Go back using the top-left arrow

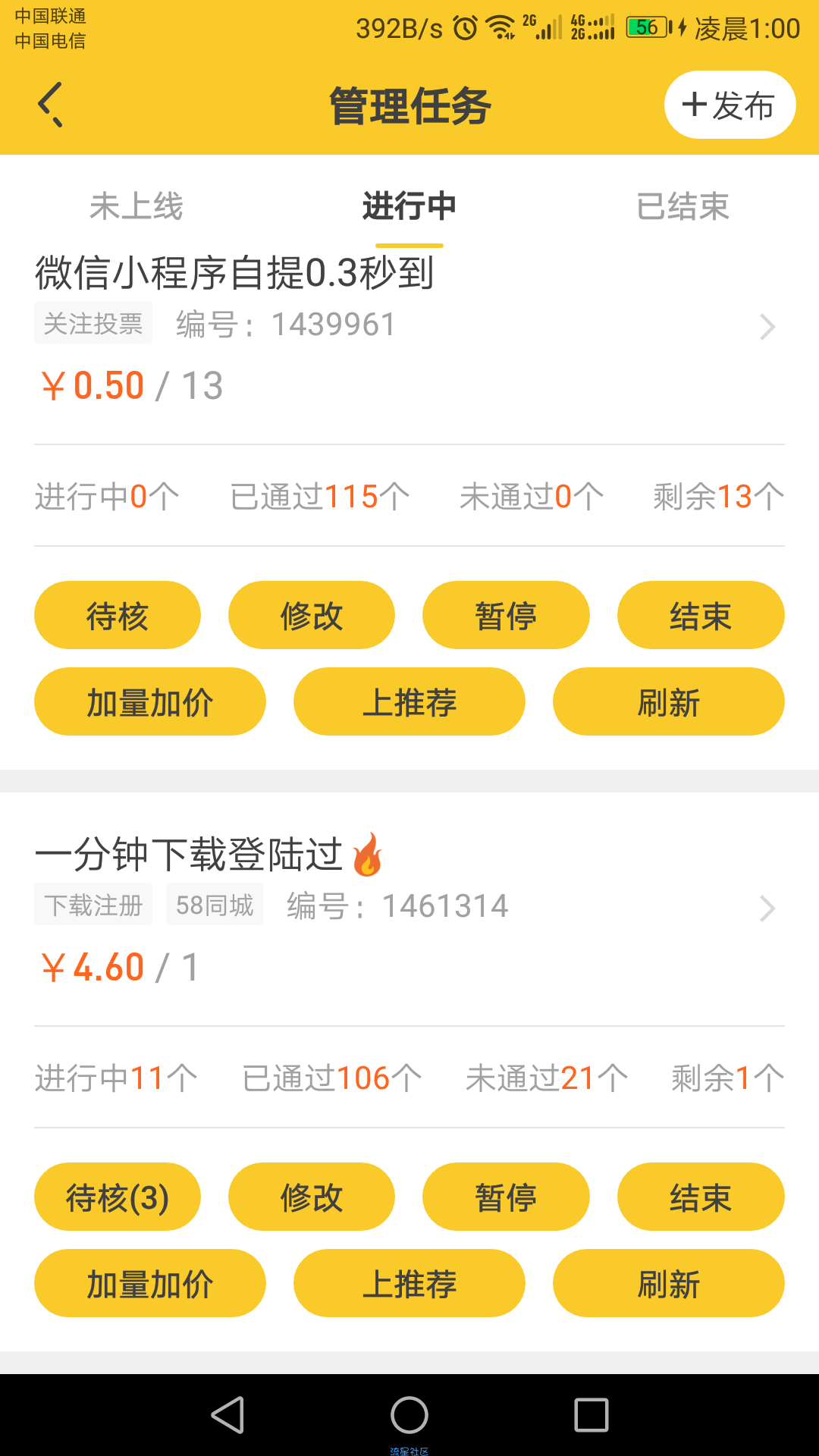coord(50,105)
